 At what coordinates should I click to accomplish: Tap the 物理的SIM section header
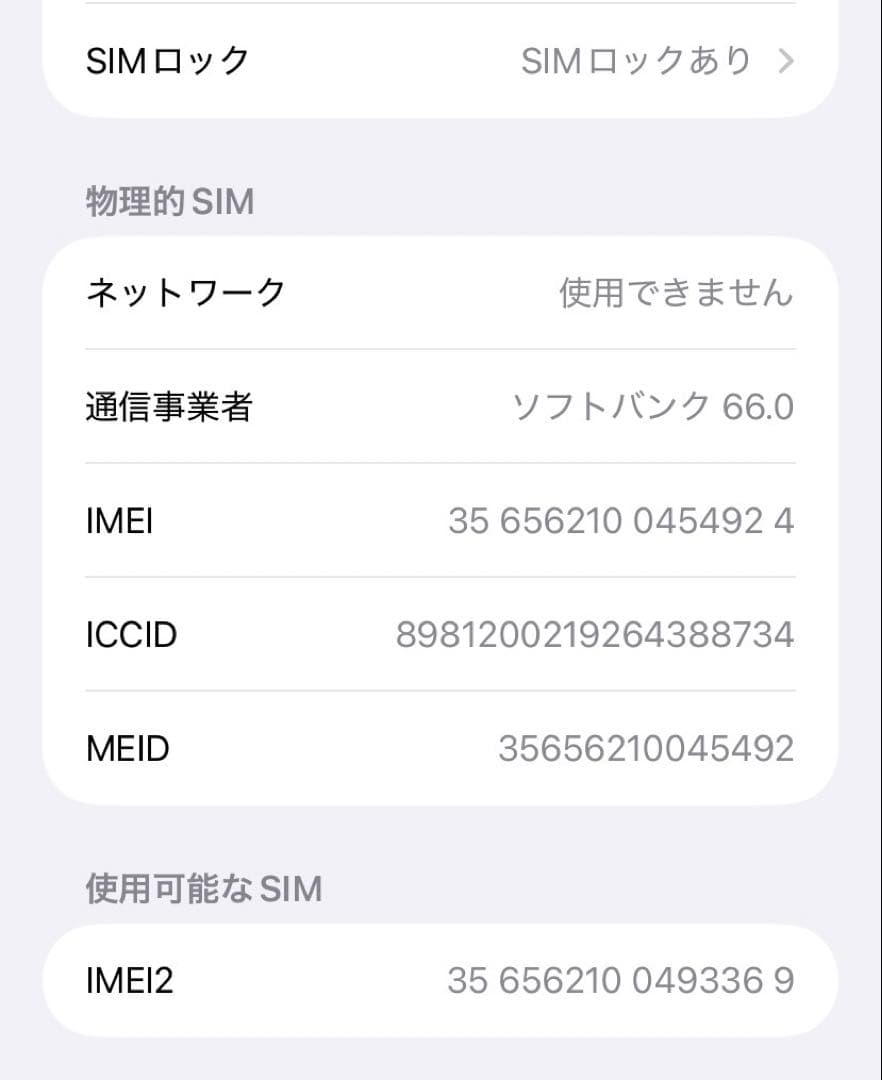coord(170,201)
